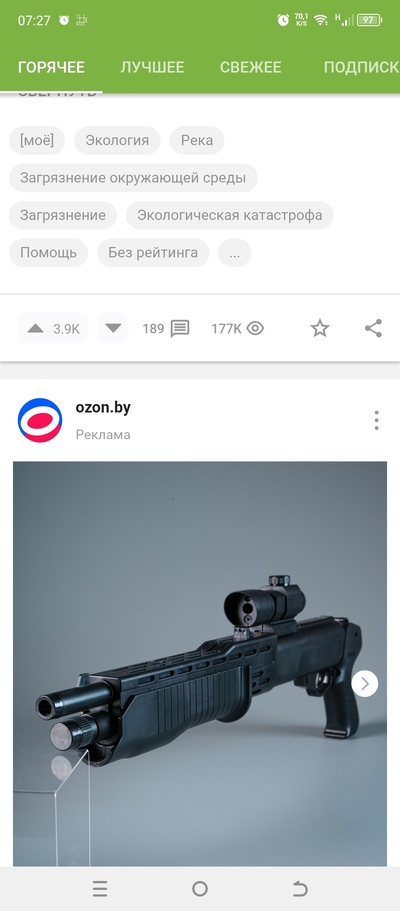Open the Загрязнение окружающей среды tag
The width and height of the screenshot is (400, 911).
click(133, 178)
